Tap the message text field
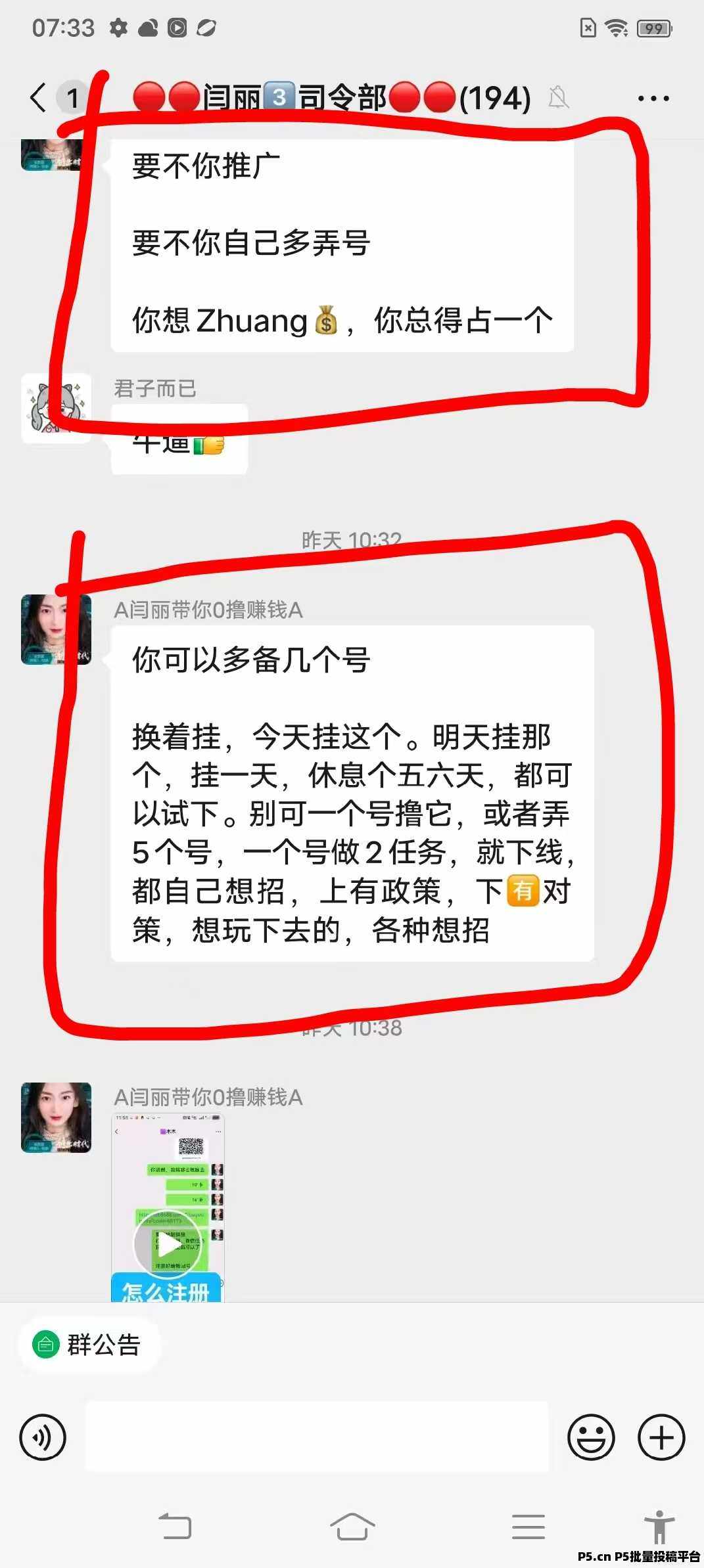 click(317, 1437)
